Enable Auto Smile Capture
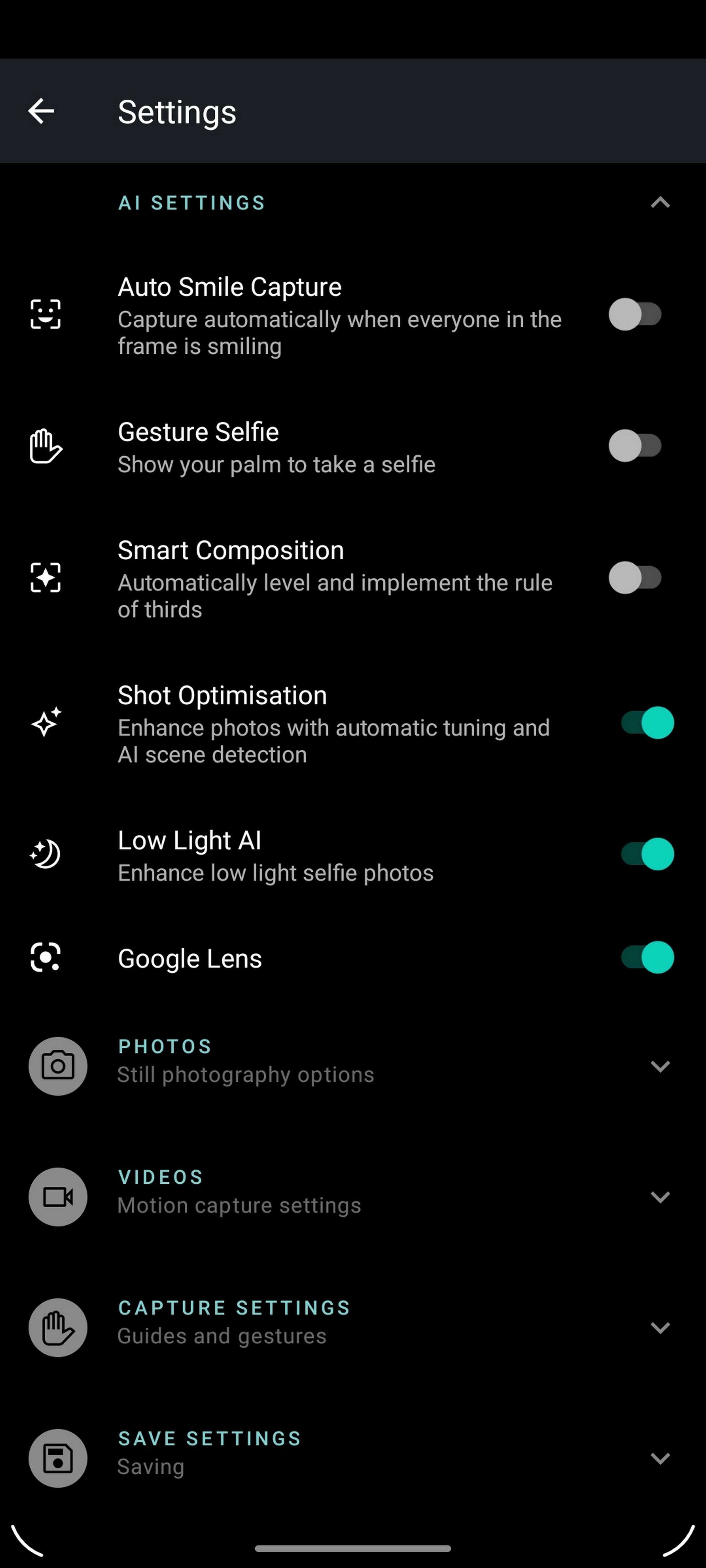The width and height of the screenshot is (706, 1568). [x=635, y=315]
